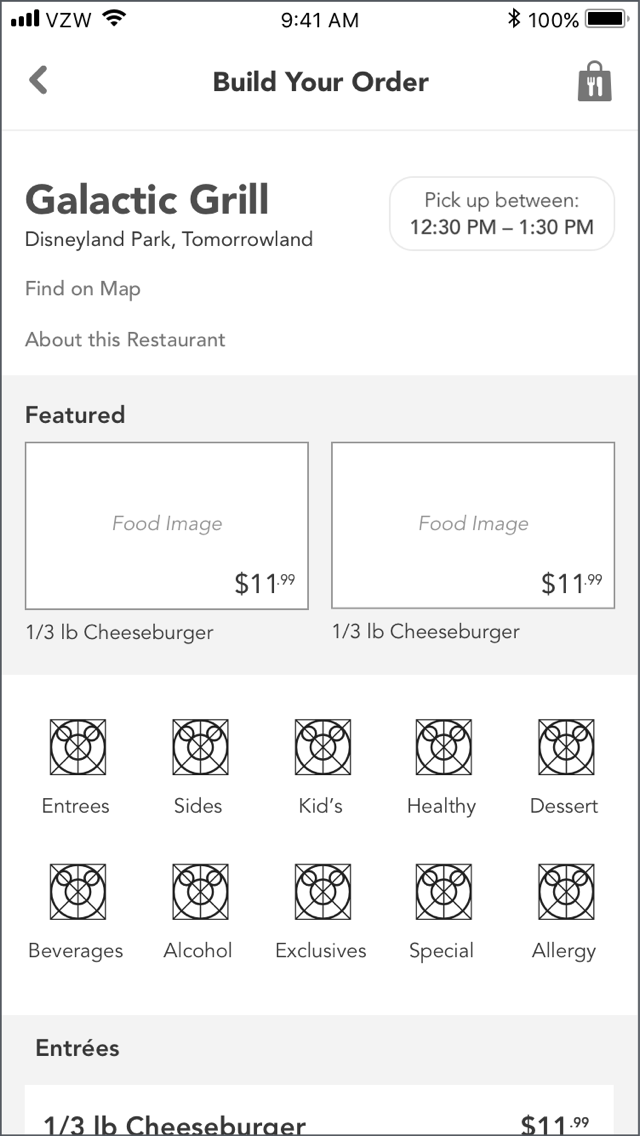Open the Beverages category
640x1136 pixels.
pyautogui.click(x=77, y=911)
